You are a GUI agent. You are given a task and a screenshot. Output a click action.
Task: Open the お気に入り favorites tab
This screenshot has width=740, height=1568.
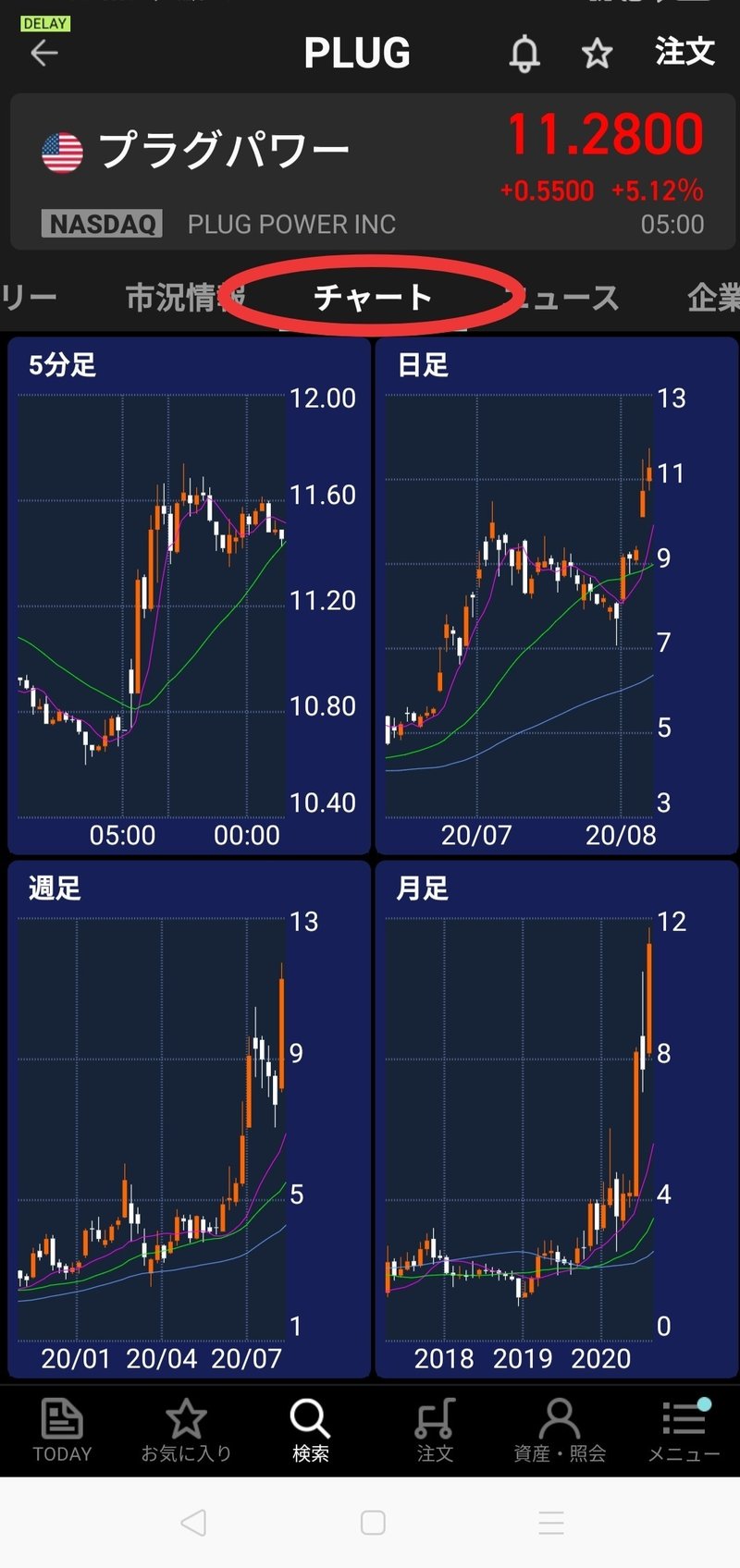[186, 1430]
